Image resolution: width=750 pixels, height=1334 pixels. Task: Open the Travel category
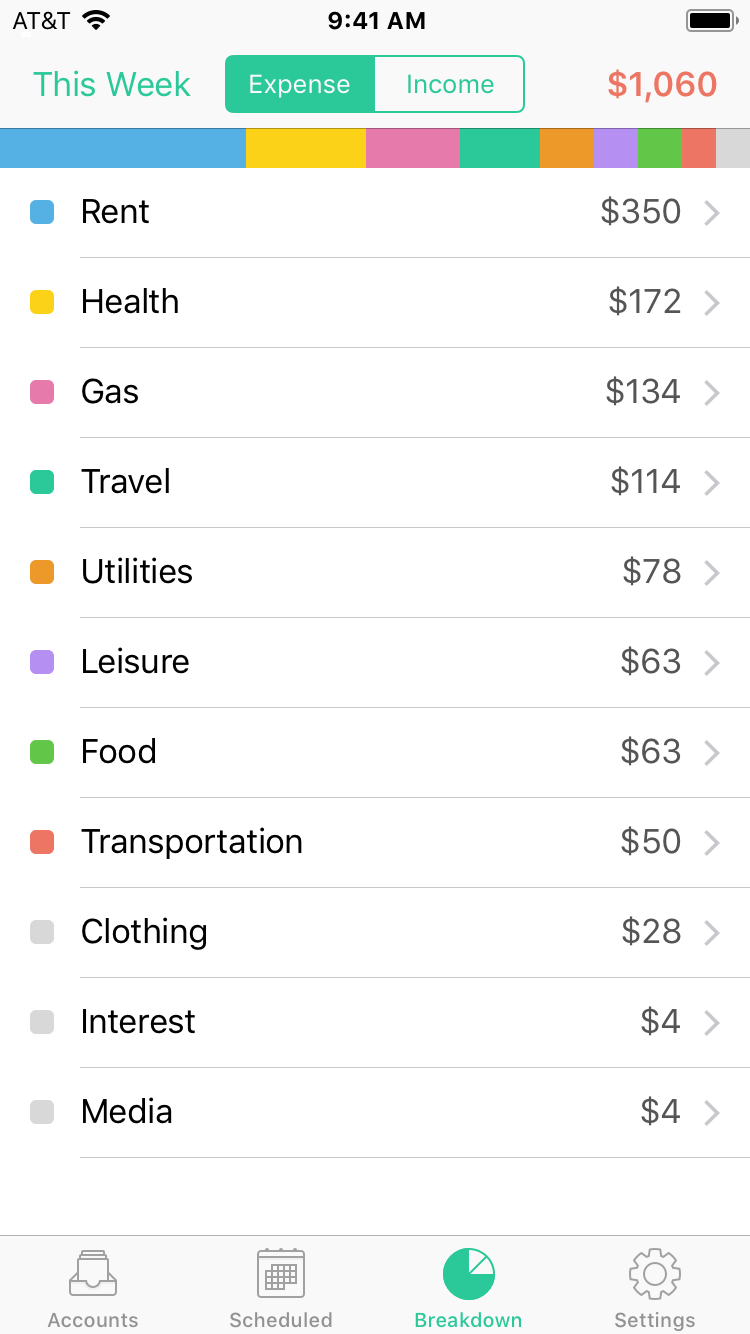pos(375,482)
